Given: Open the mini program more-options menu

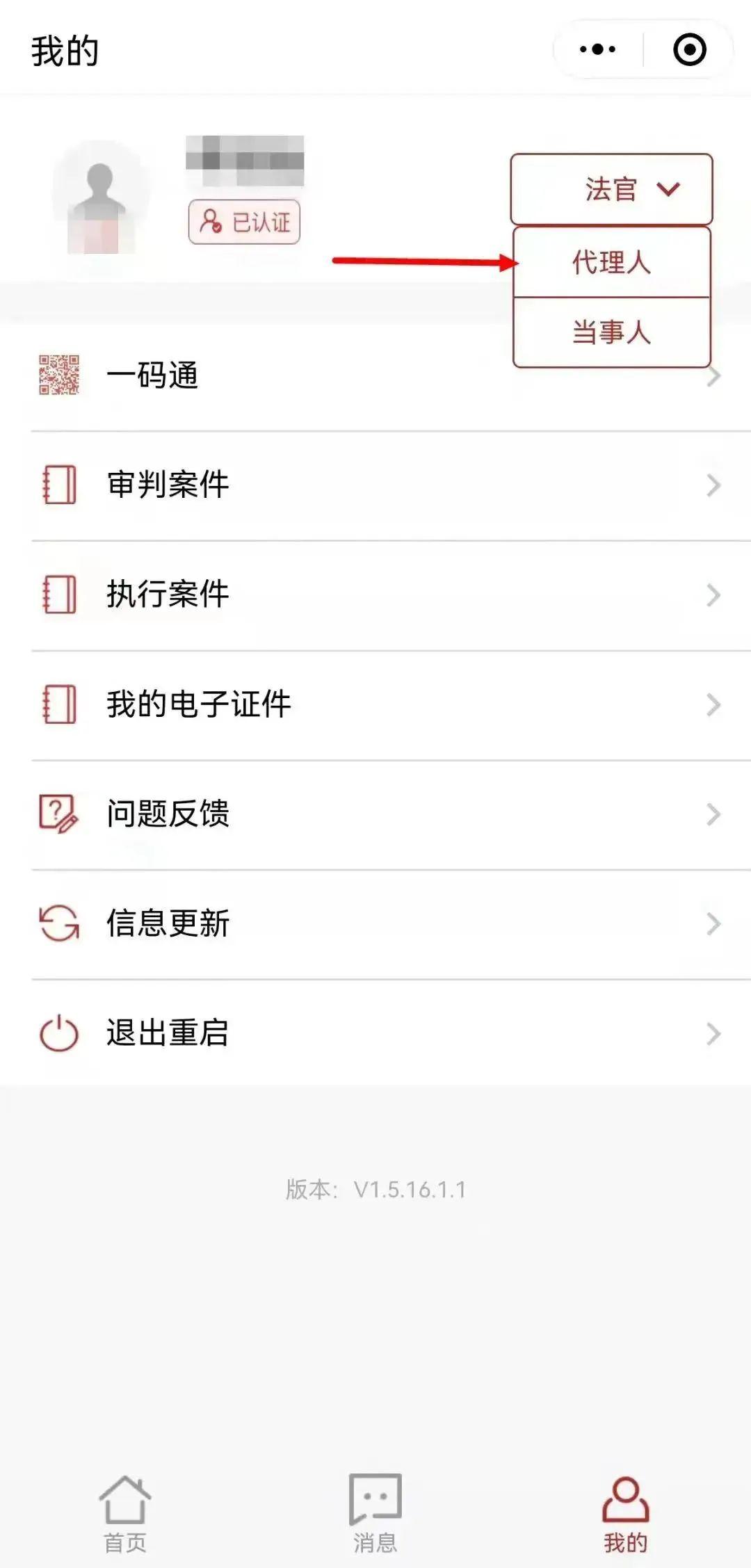Looking at the screenshot, I should [x=597, y=49].
